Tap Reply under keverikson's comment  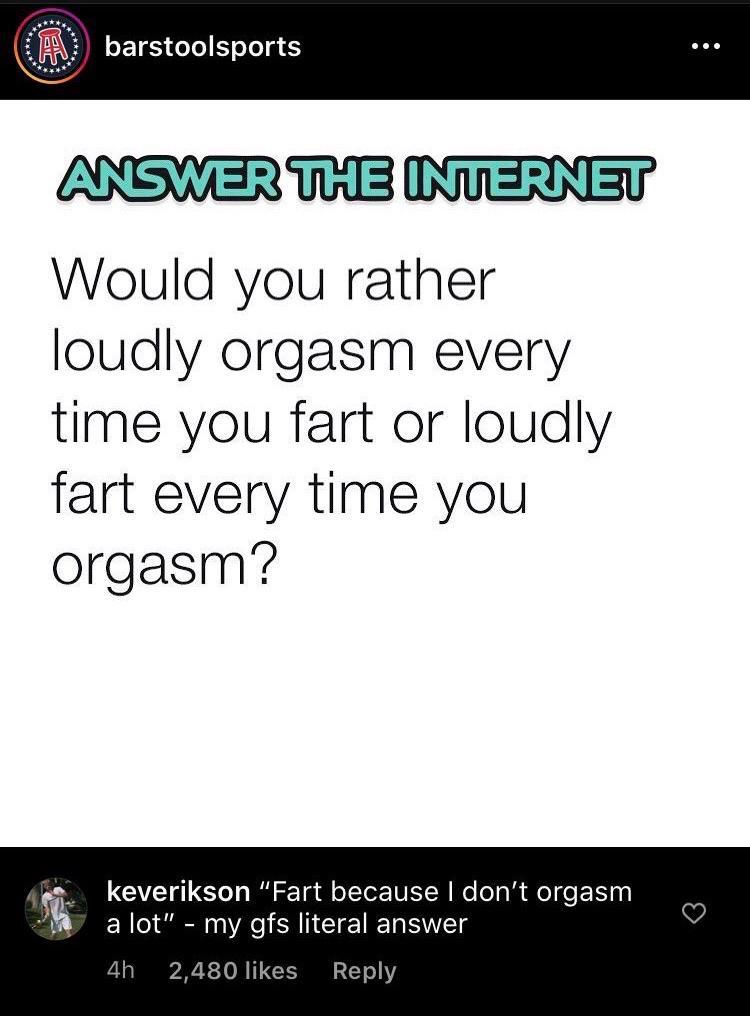(364, 970)
